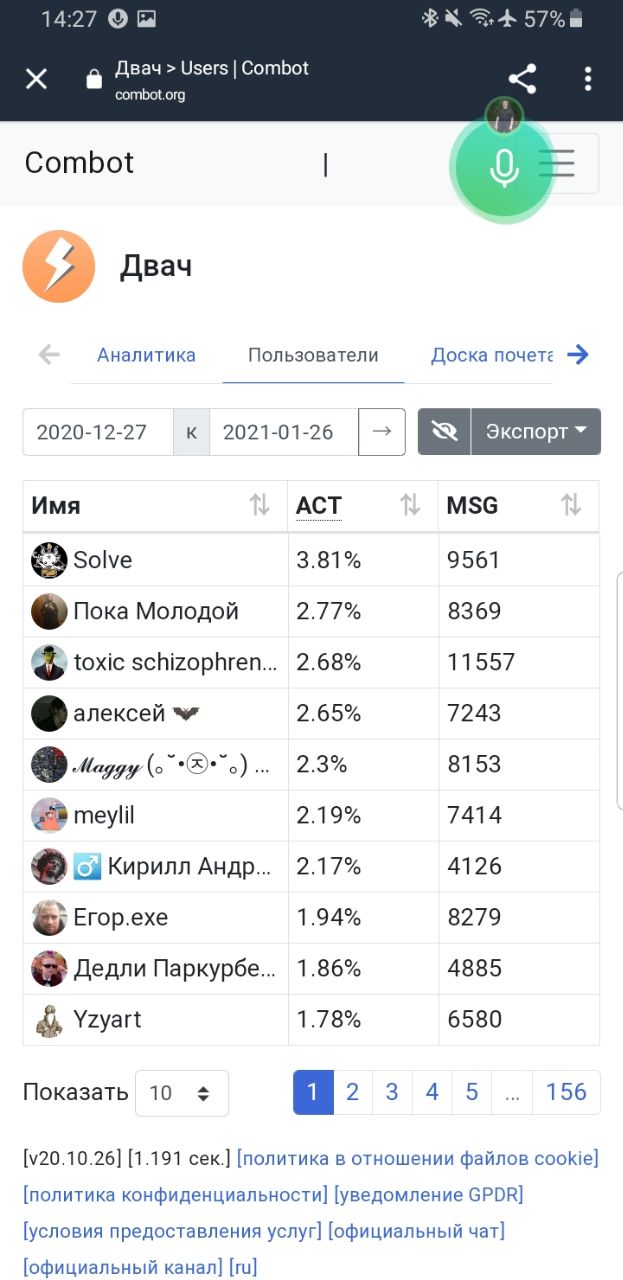
Task: Share the current page
Action: [522, 79]
